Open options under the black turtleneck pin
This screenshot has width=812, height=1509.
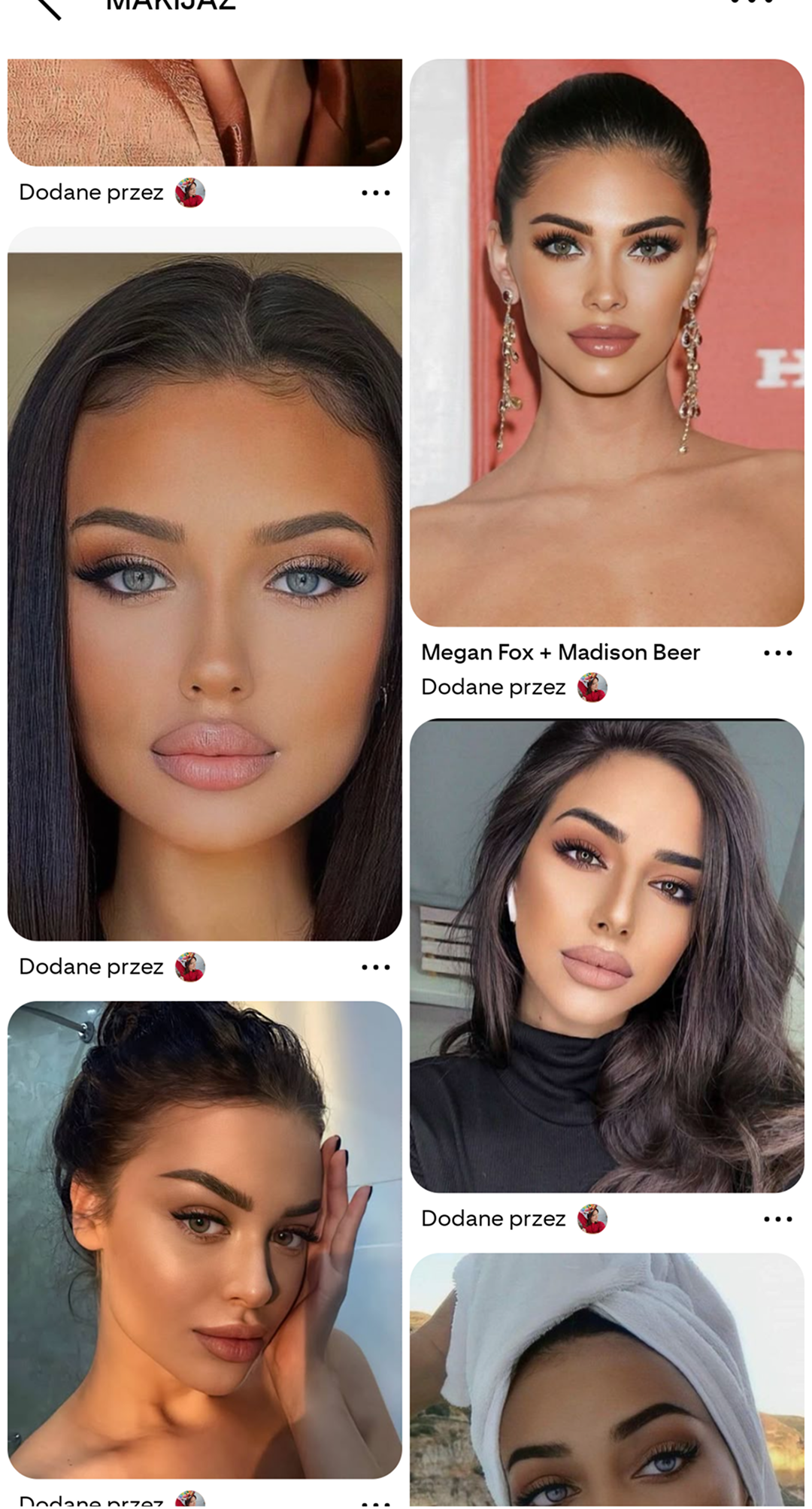tap(777, 1219)
